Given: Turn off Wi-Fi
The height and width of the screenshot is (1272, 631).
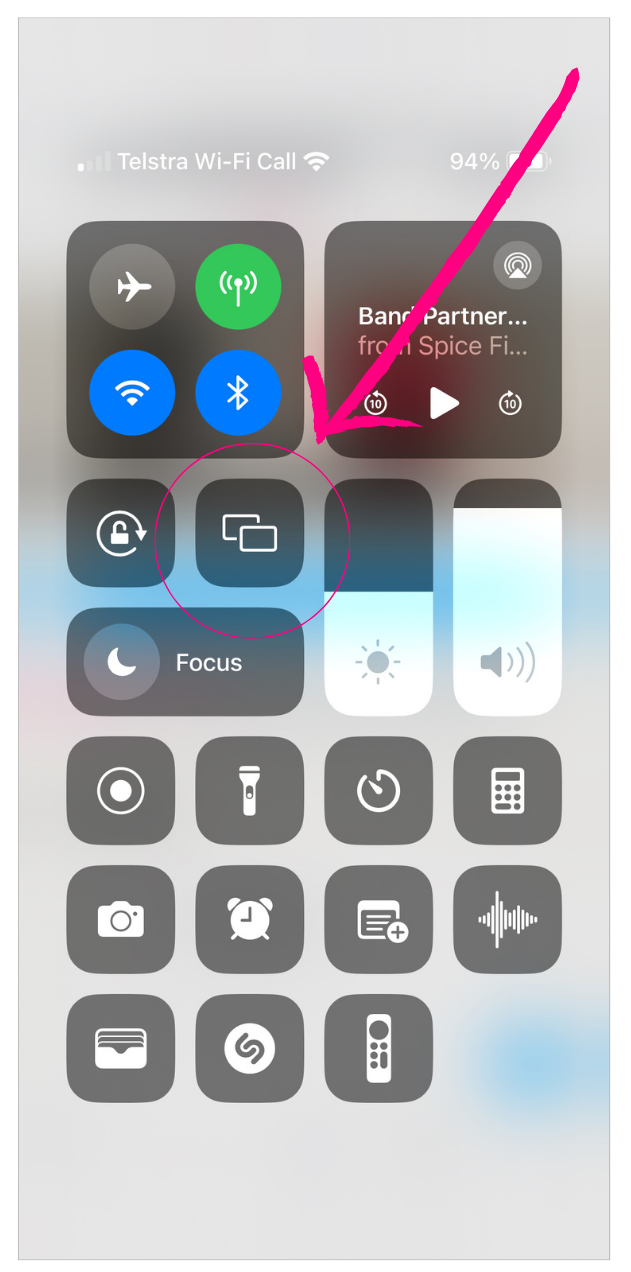Looking at the screenshot, I should click(132, 393).
